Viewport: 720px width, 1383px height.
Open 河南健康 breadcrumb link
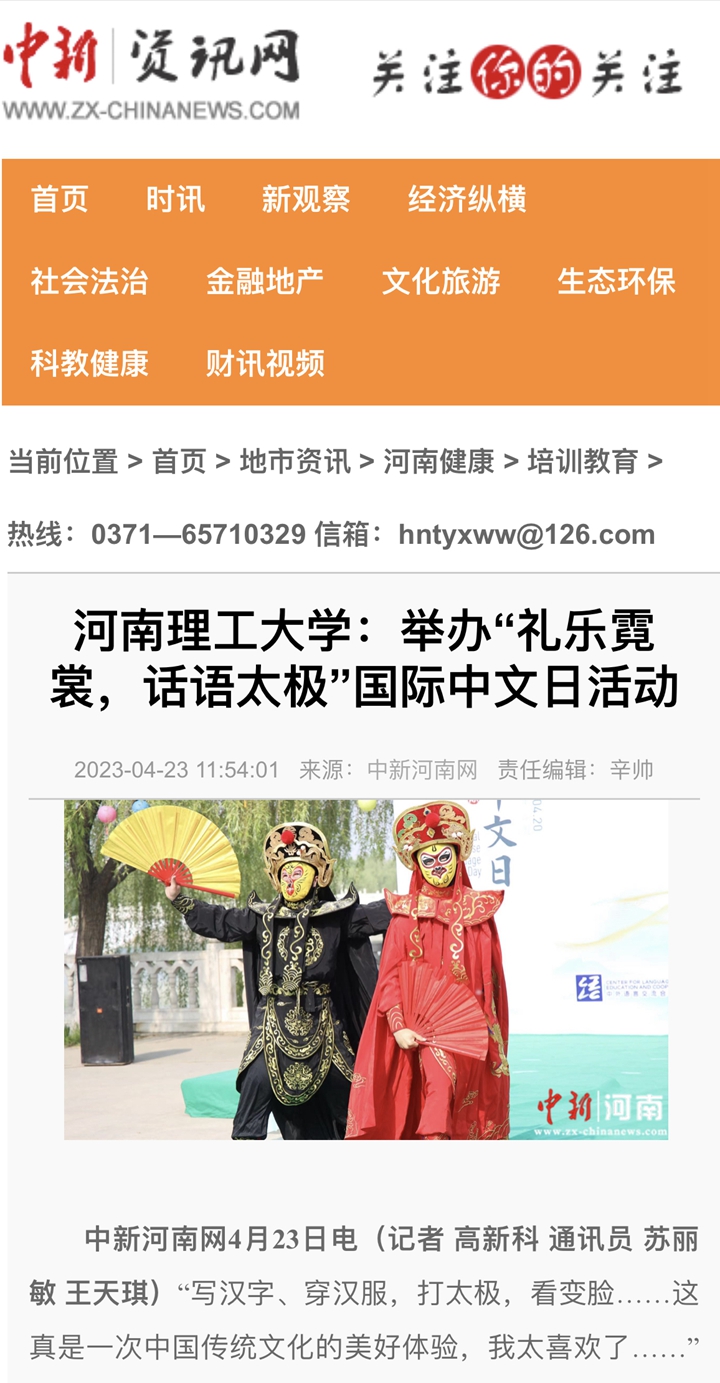[439, 461]
